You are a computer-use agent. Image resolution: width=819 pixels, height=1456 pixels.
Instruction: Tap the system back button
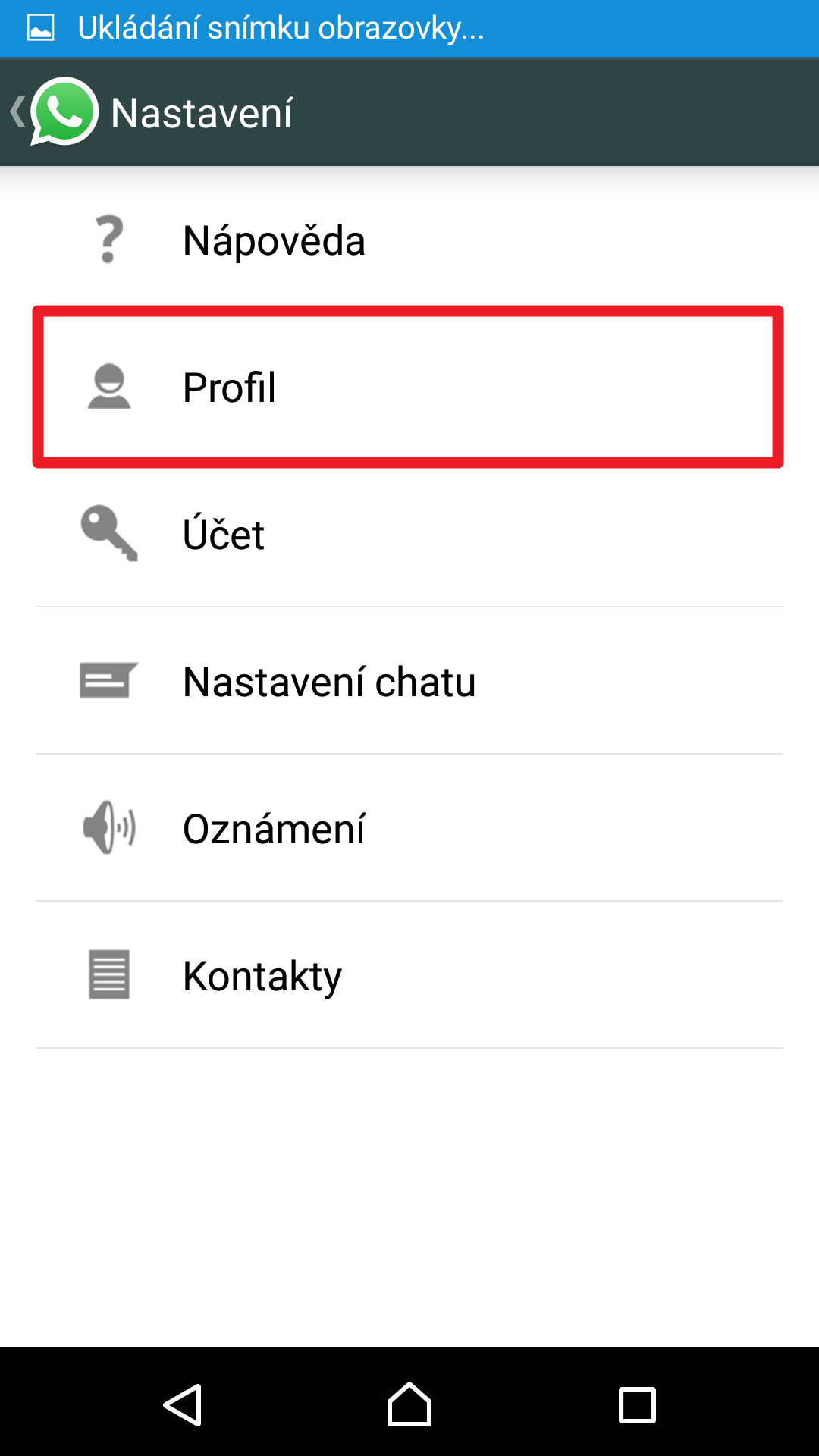pyautogui.click(x=182, y=1404)
